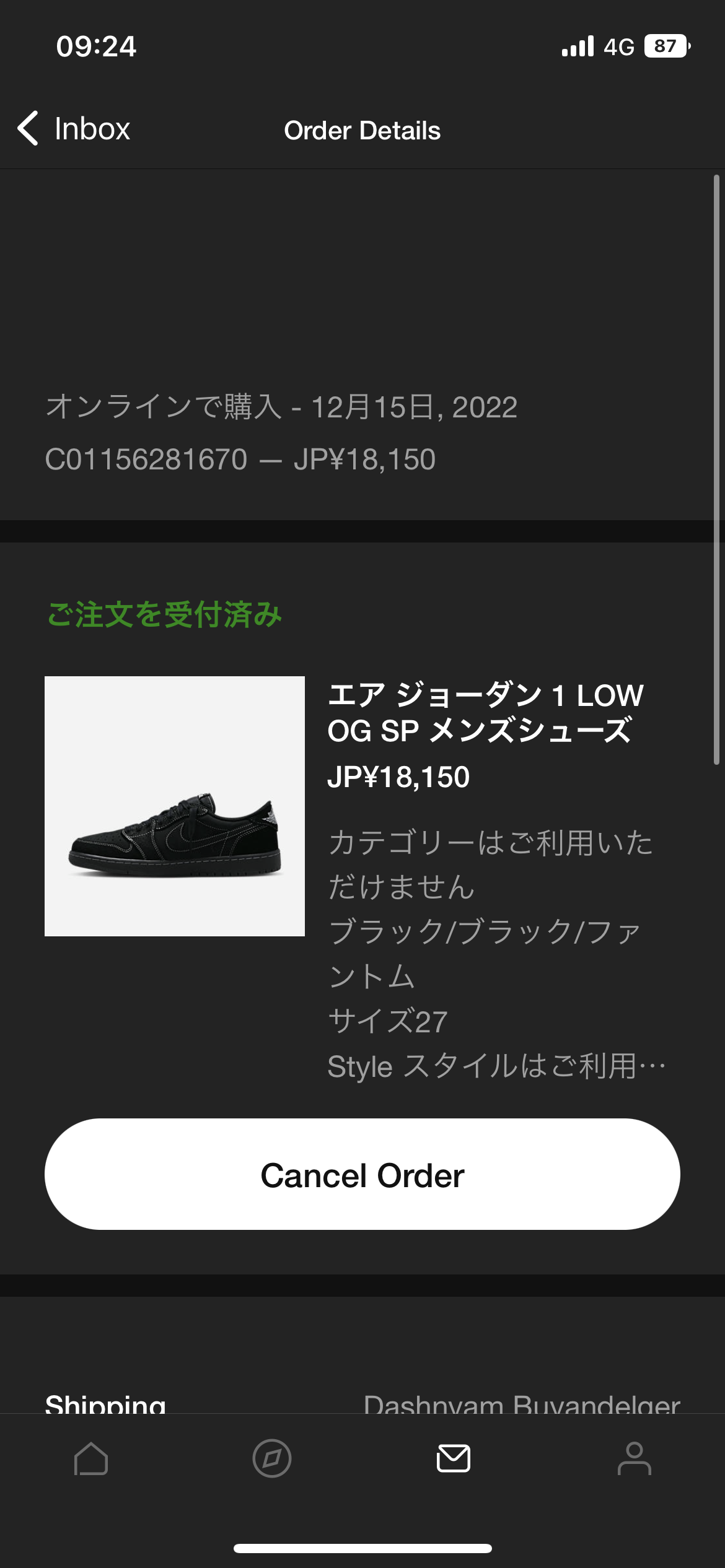This screenshot has height=1568, width=725.
Task: Go to the Profile tab
Action: coord(635,1458)
